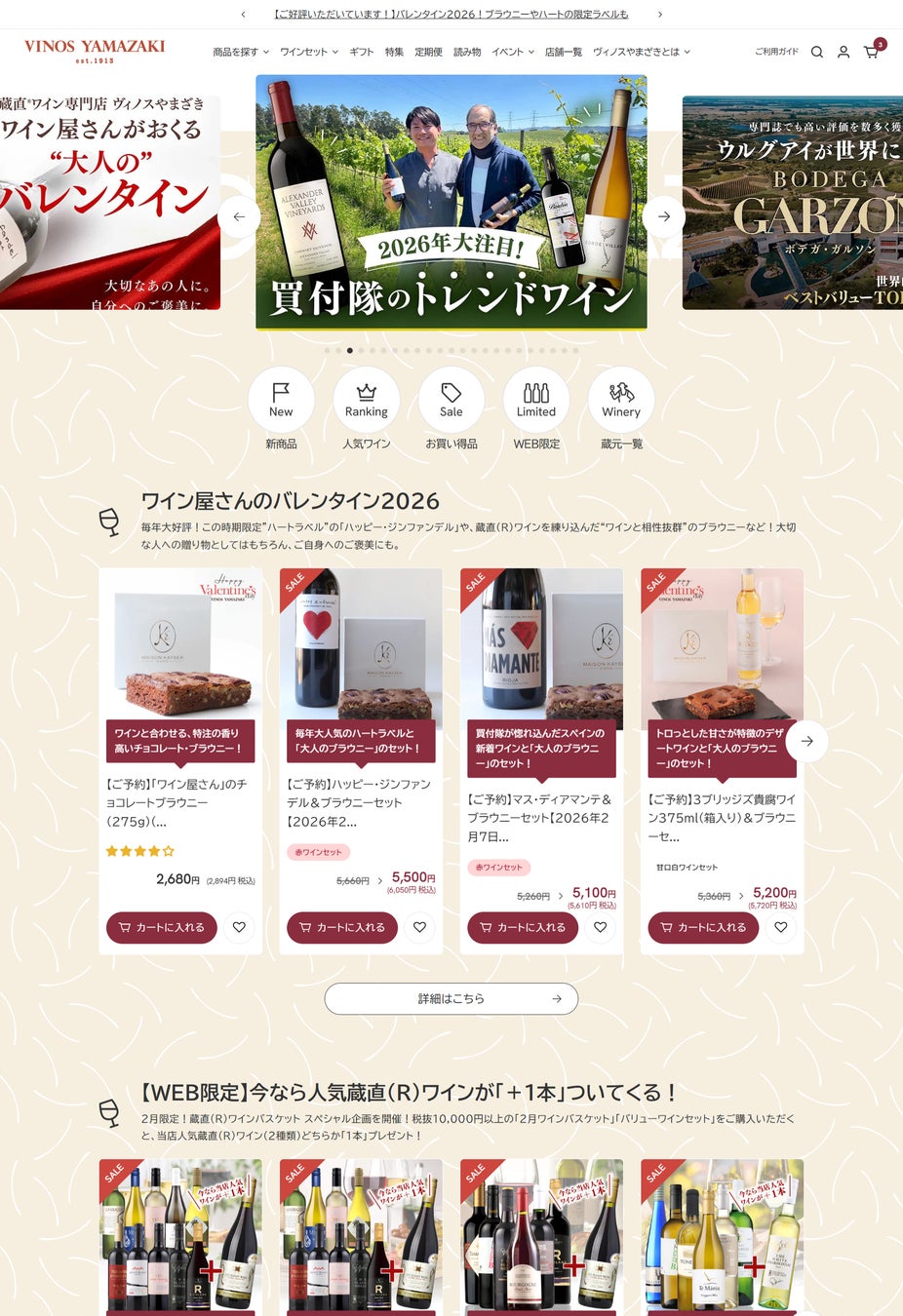Open the 店舗一覧 page
Viewport: 903px width, 1316px height.
[x=563, y=52]
